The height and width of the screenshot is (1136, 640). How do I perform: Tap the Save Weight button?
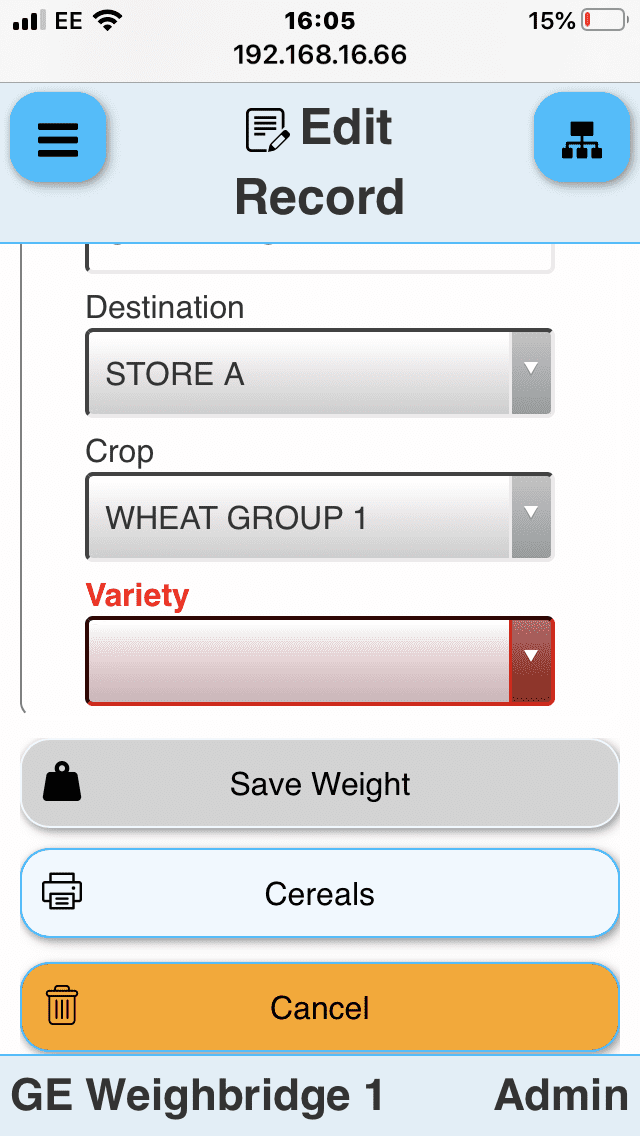(320, 783)
